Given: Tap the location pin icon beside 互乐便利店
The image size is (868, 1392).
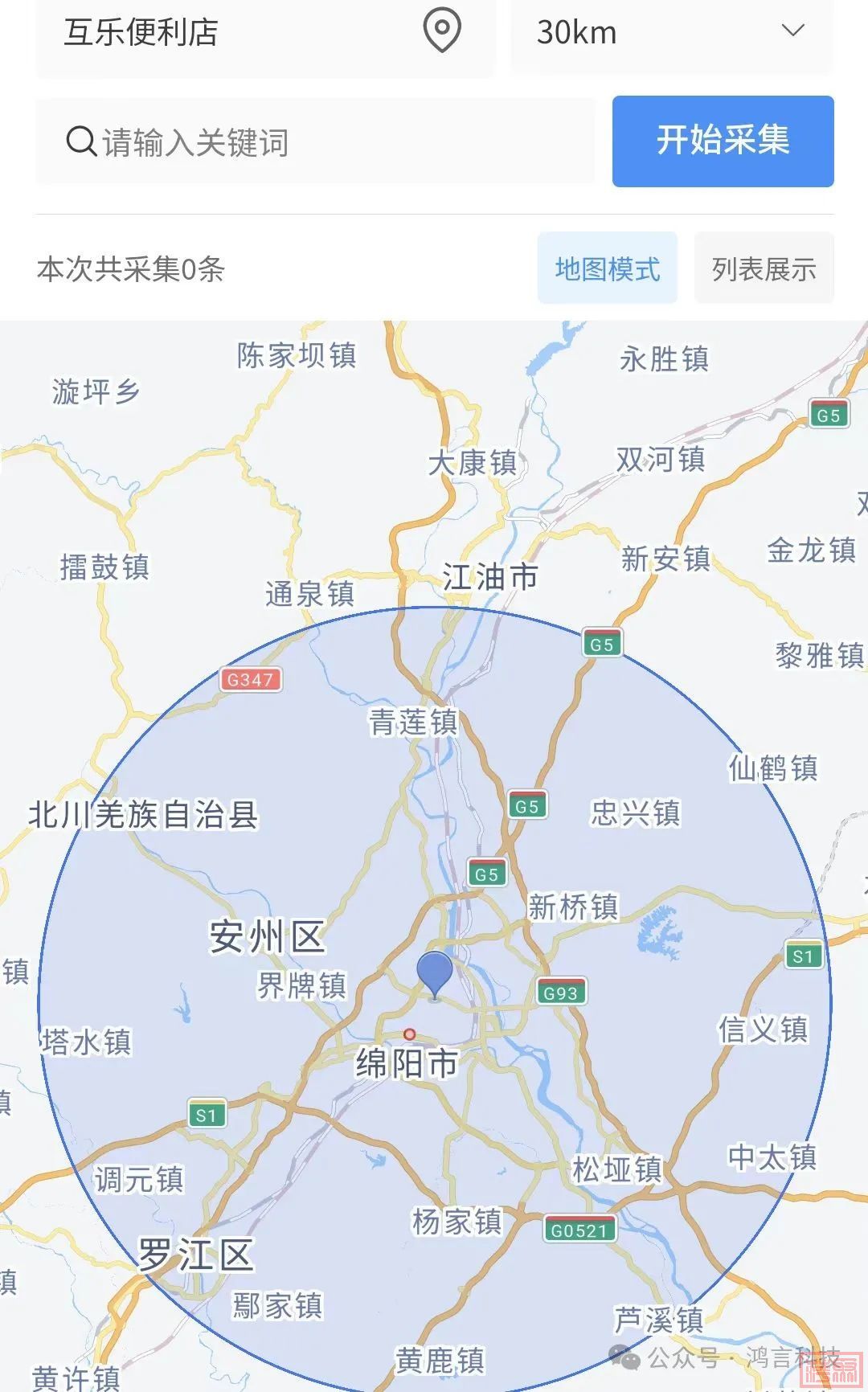Looking at the screenshot, I should 442,31.
